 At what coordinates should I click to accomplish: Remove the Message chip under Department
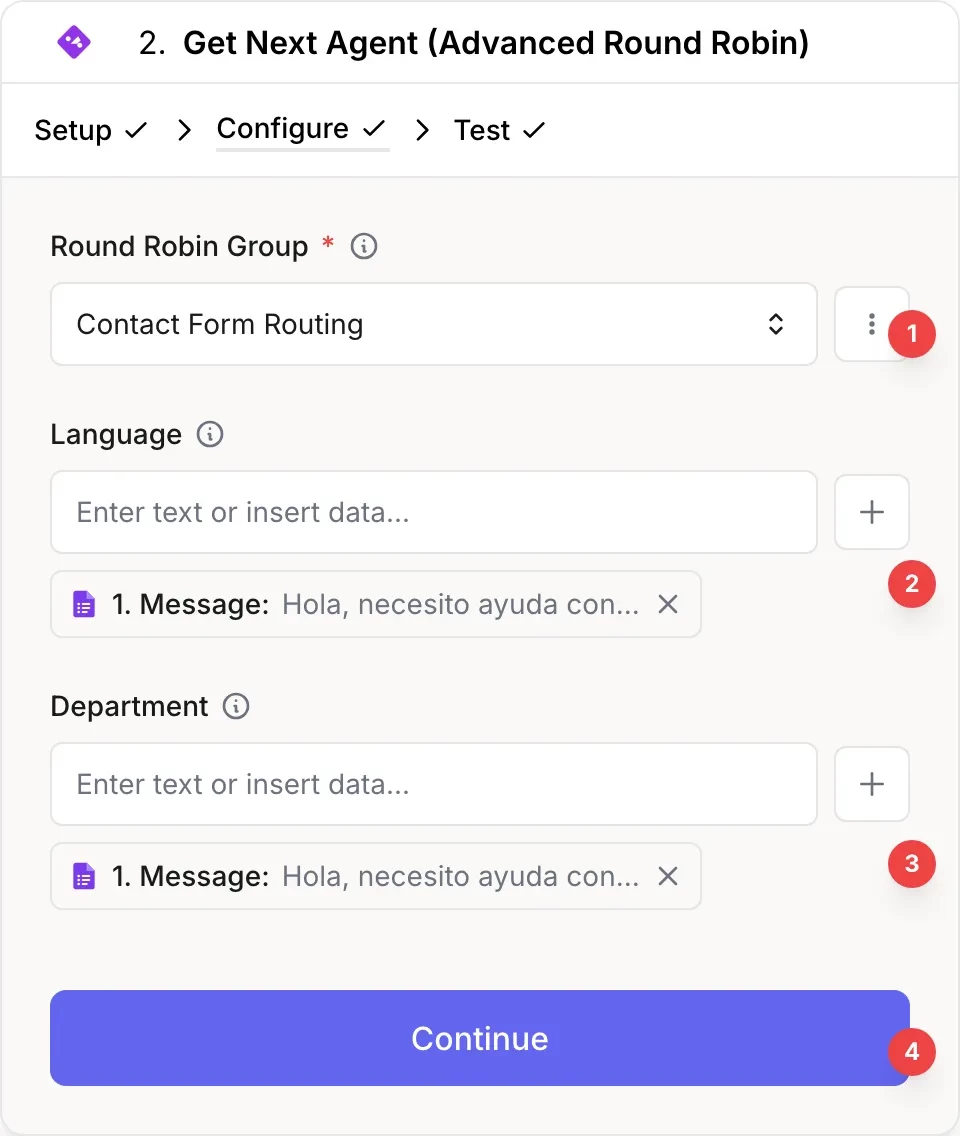click(x=667, y=876)
